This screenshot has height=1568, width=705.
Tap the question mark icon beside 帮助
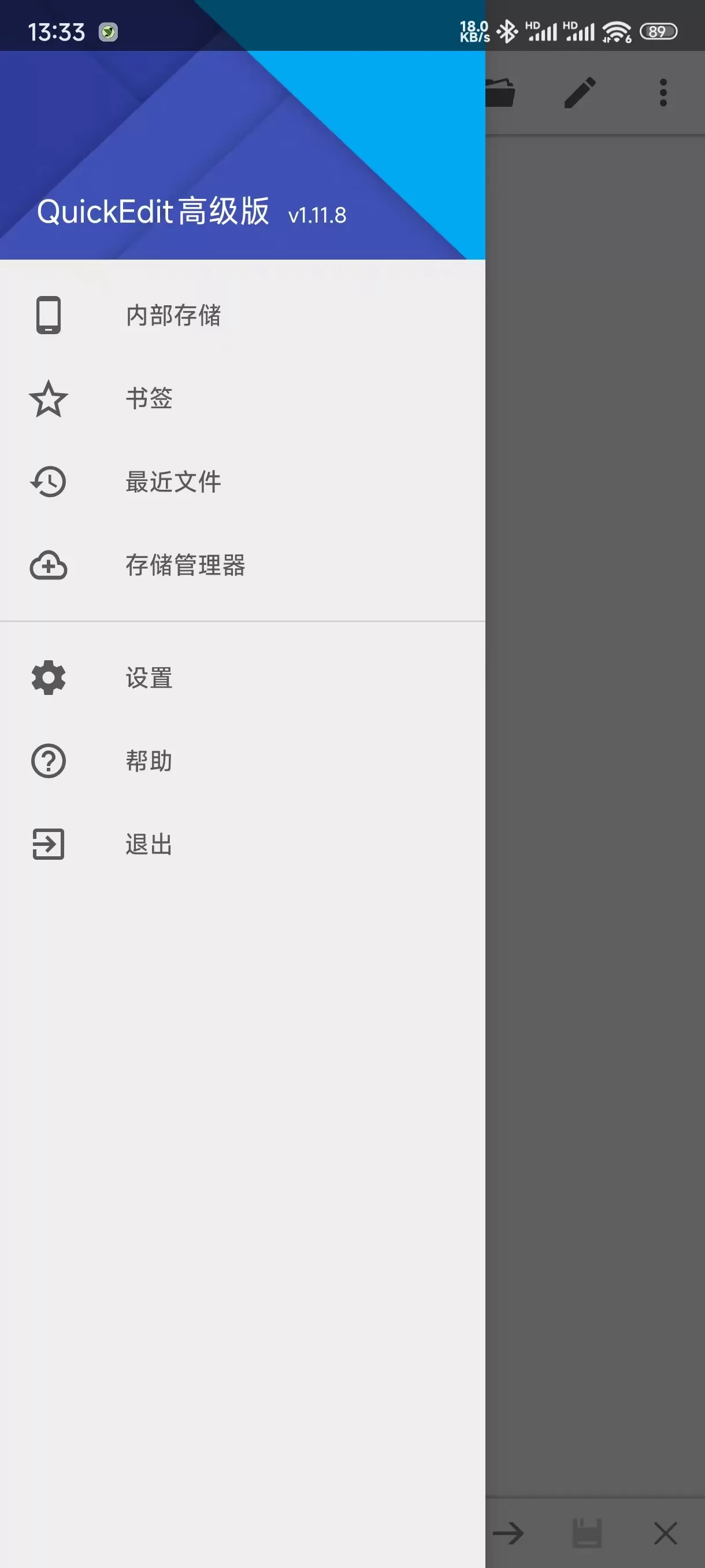coord(48,761)
